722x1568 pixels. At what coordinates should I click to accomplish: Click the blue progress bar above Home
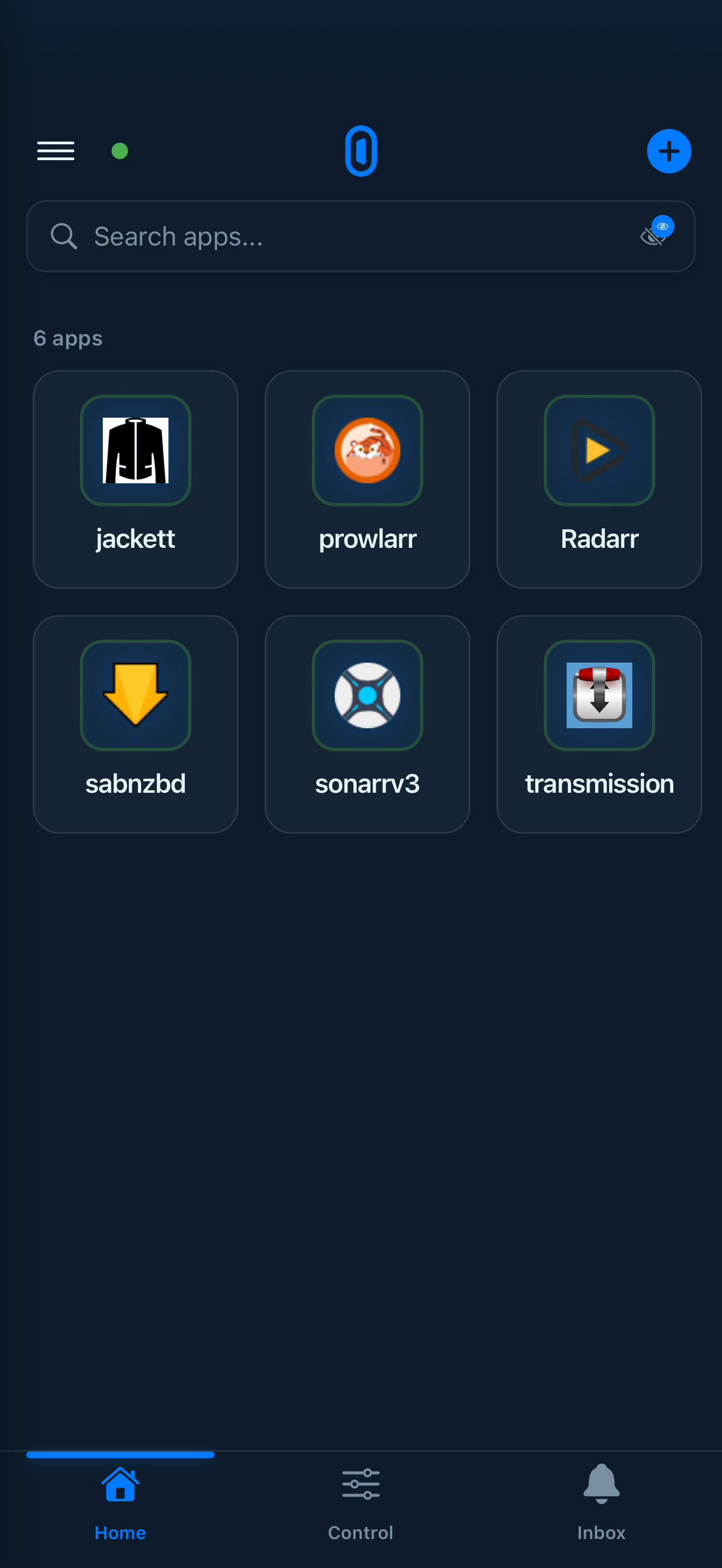click(x=120, y=1455)
